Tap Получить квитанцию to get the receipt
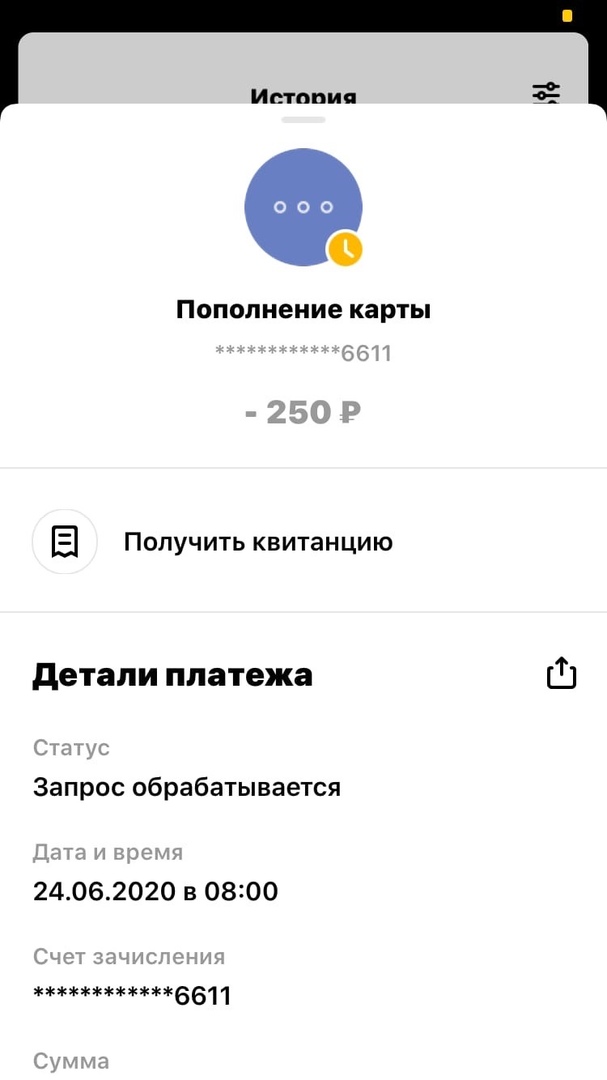 (x=257, y=542)
